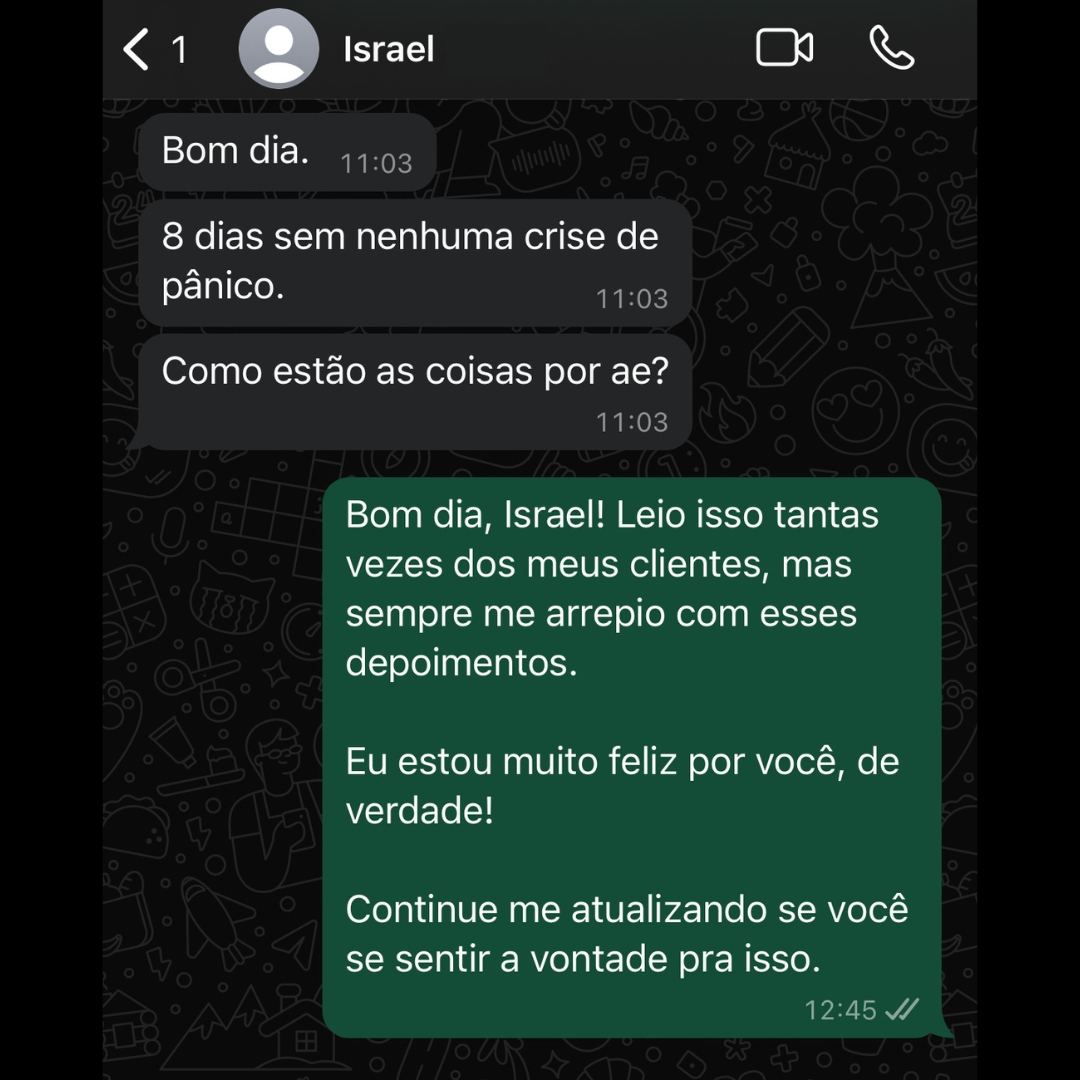Image resolution: width=1080 pixels, height=1080 pixels.
Task: Open Israel's profile picture
Action: point(278,49)
